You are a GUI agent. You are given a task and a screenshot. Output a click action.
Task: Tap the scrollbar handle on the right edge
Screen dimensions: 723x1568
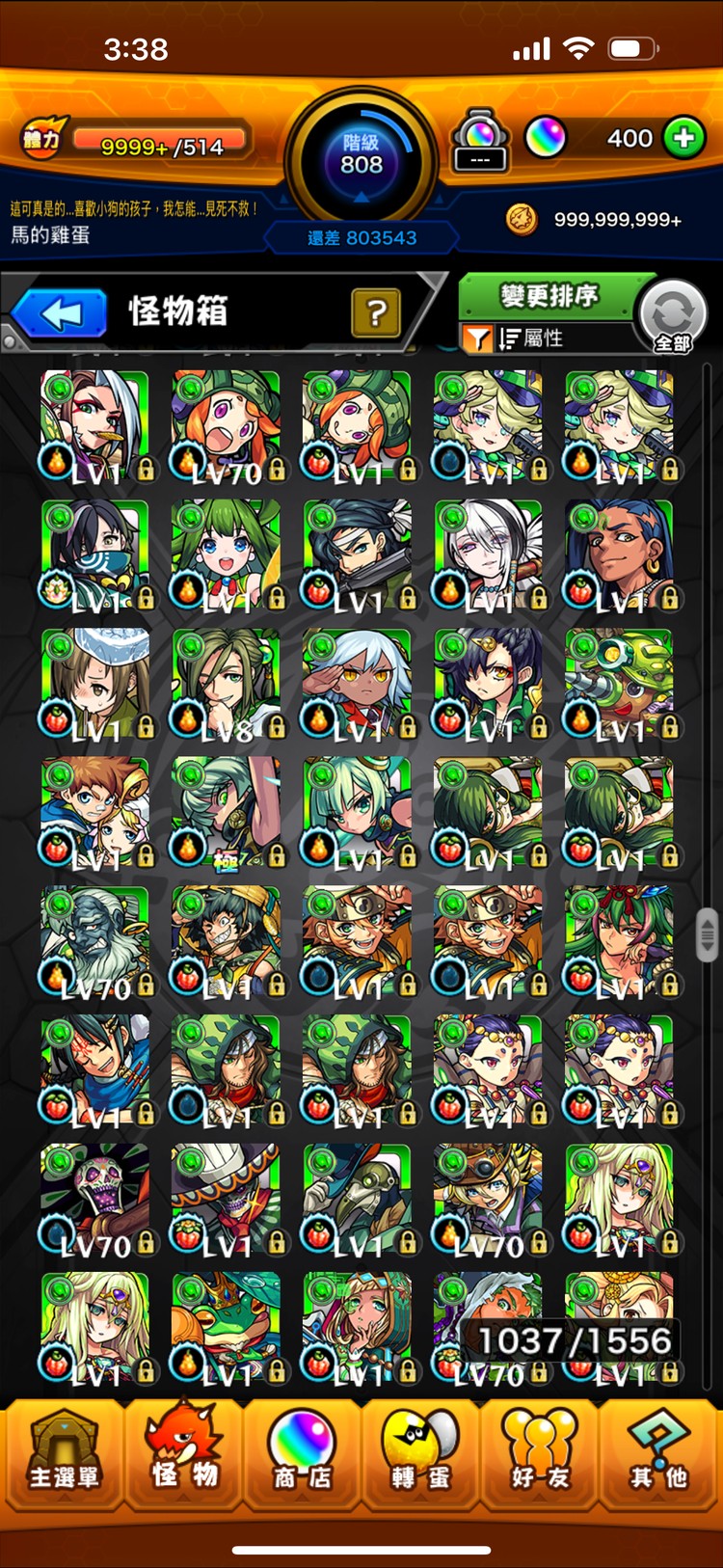[x=707, y=933]
